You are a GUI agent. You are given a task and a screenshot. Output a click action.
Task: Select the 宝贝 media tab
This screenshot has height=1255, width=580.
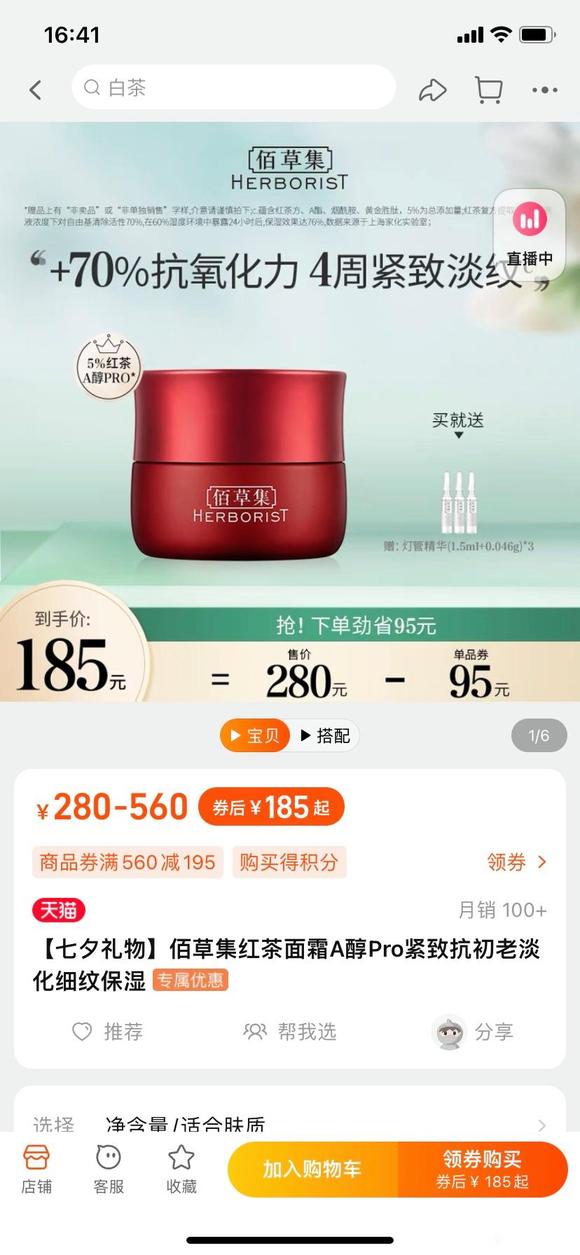(255, 736)
